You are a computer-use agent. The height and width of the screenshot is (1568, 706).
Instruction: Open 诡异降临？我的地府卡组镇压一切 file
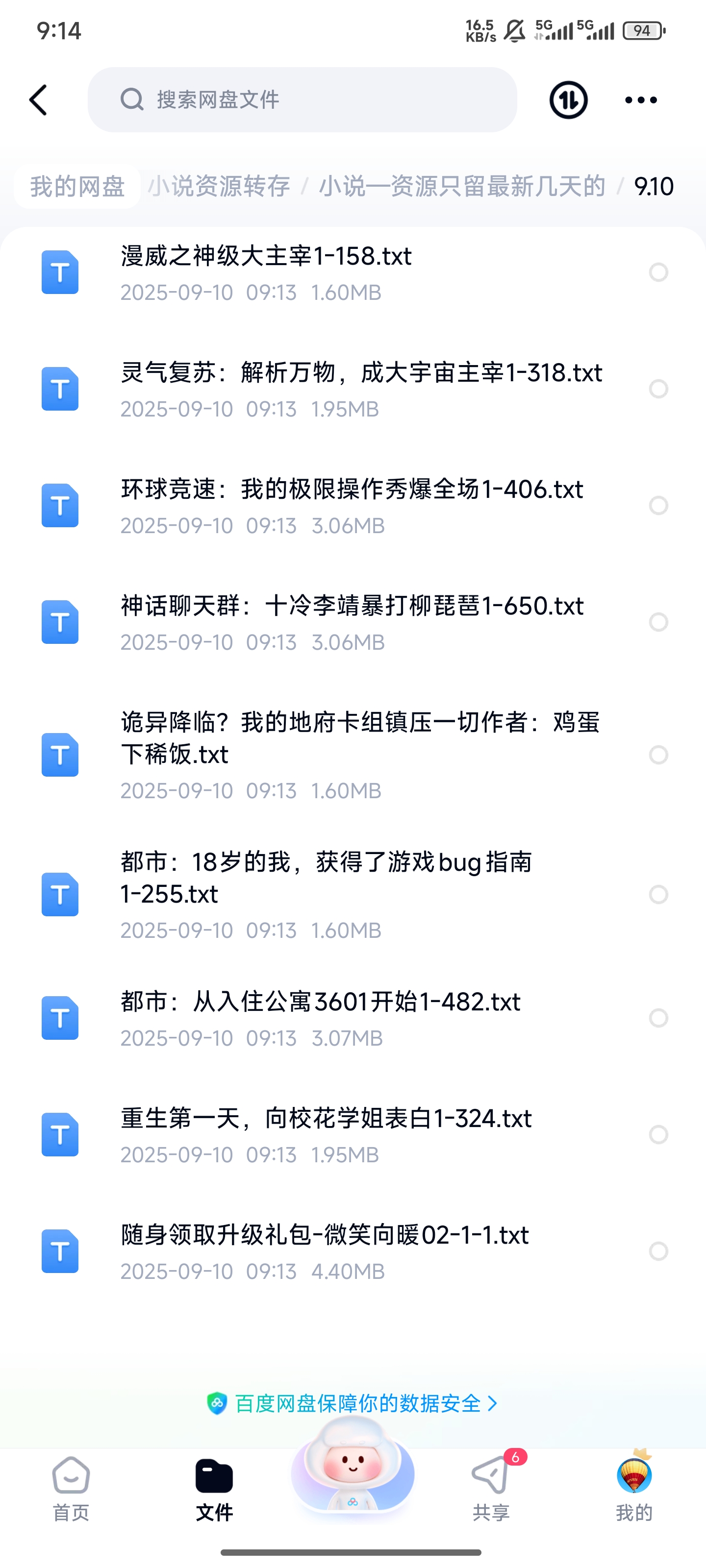[359, 738]
